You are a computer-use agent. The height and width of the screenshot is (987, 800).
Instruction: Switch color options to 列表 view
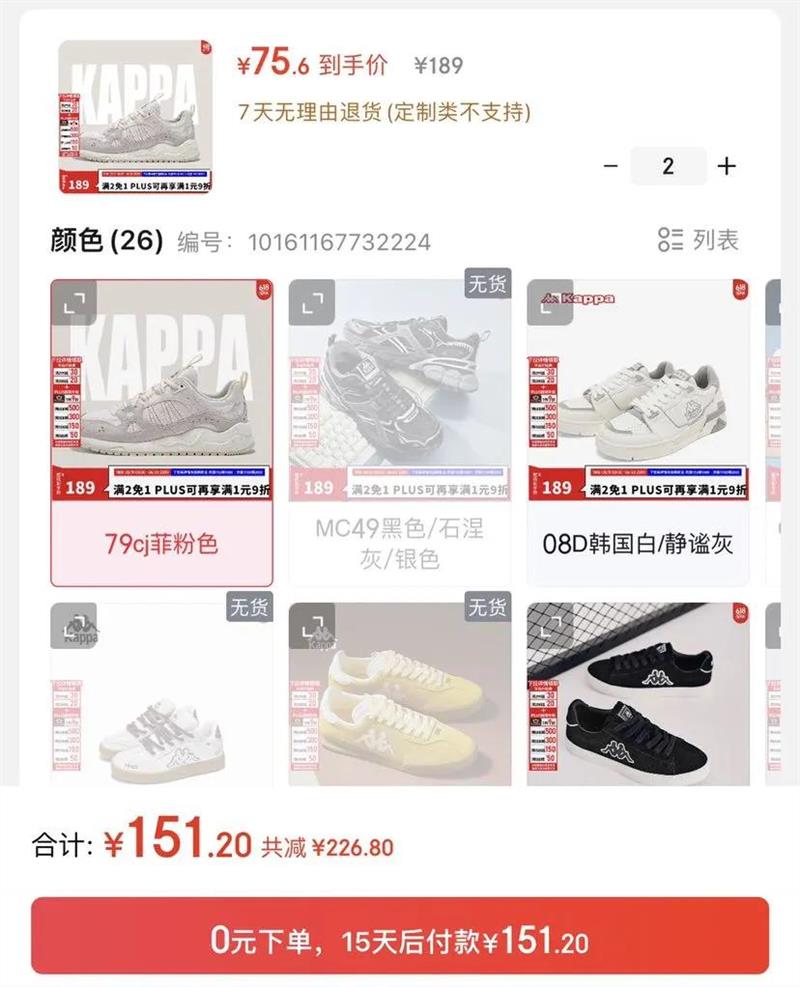click(x=698, y=240)
